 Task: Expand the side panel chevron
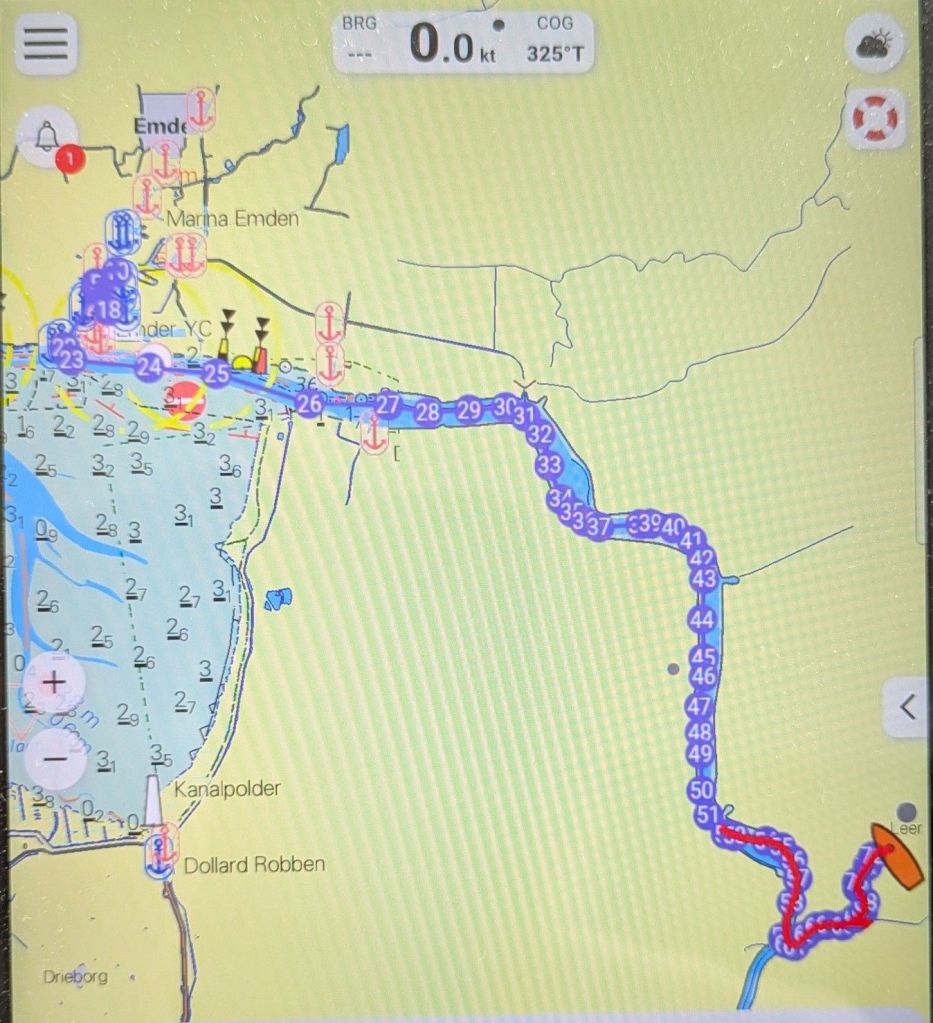click(907, 707)
